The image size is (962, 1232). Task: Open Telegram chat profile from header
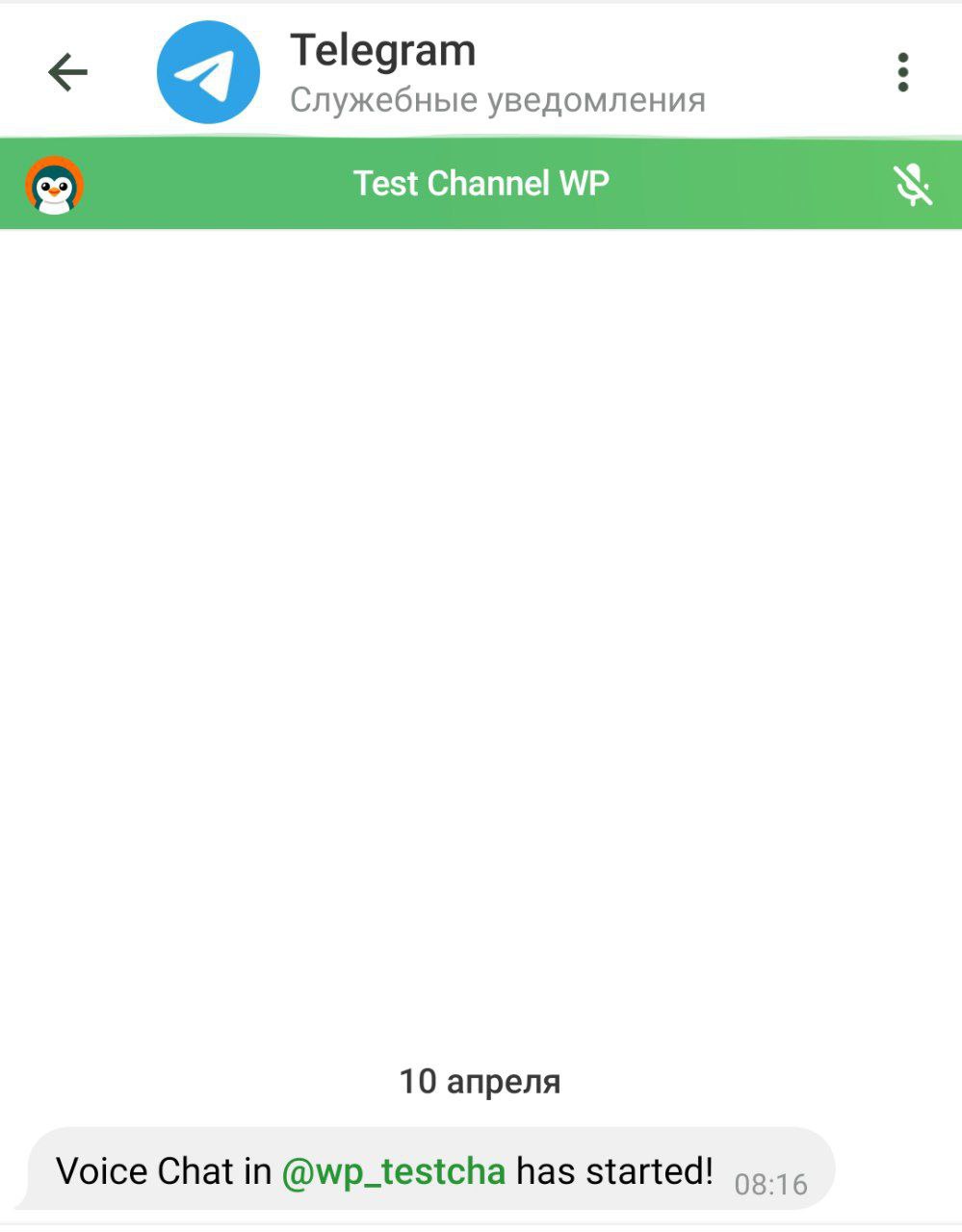pos(382,72)
